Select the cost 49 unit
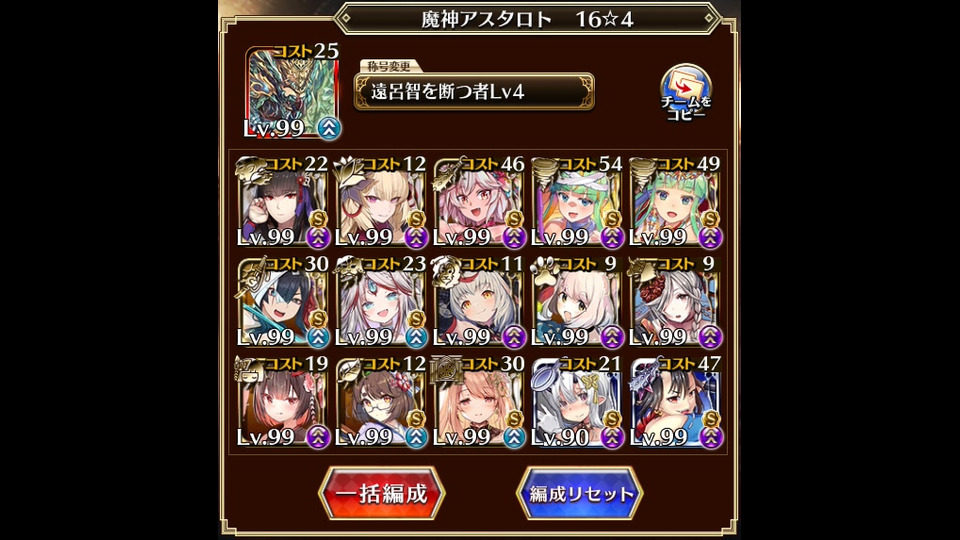The height and width of the screenshot is (540, 960). [674, 203]
